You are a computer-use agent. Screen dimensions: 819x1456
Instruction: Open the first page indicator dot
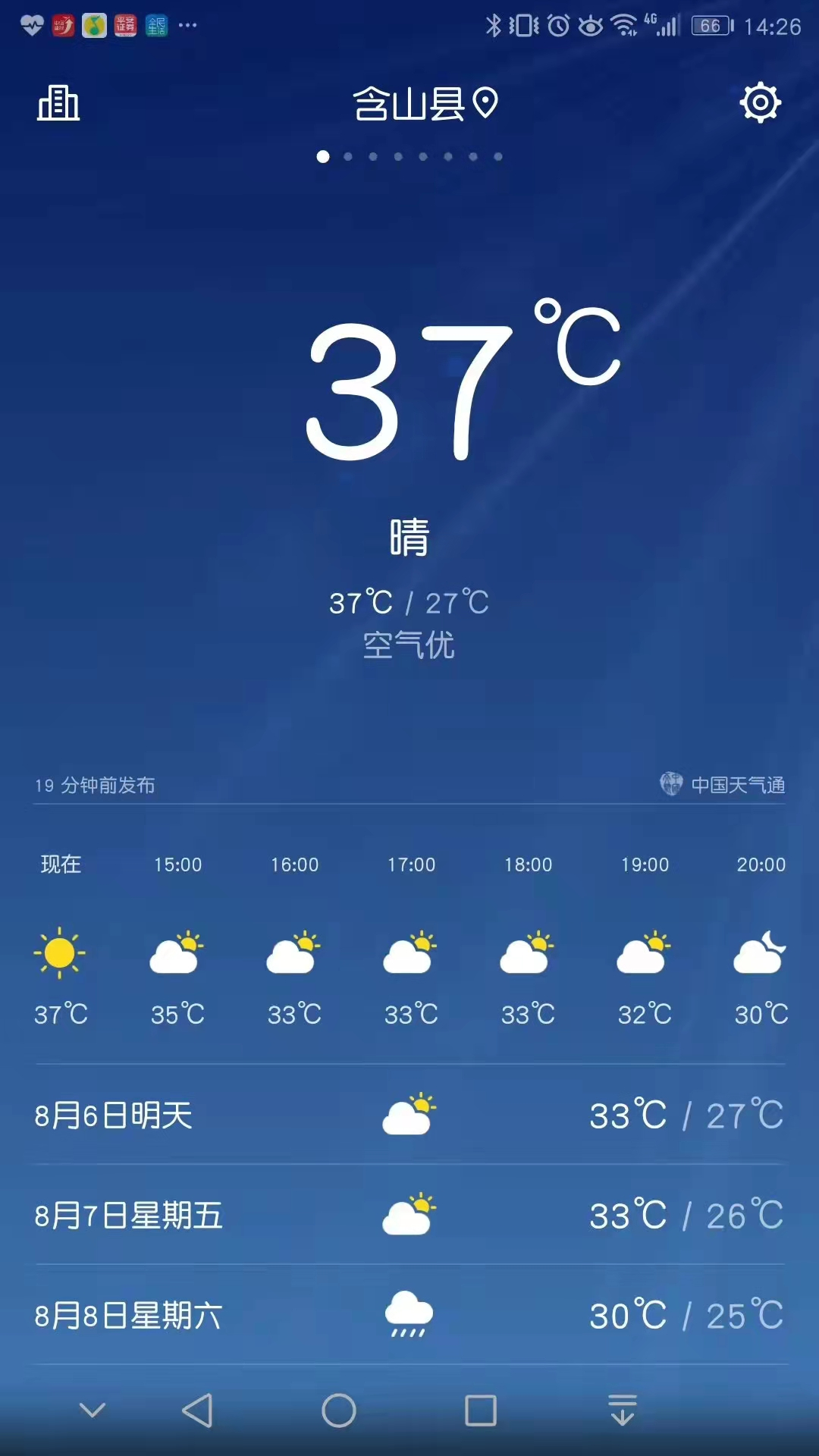(325, 156)
